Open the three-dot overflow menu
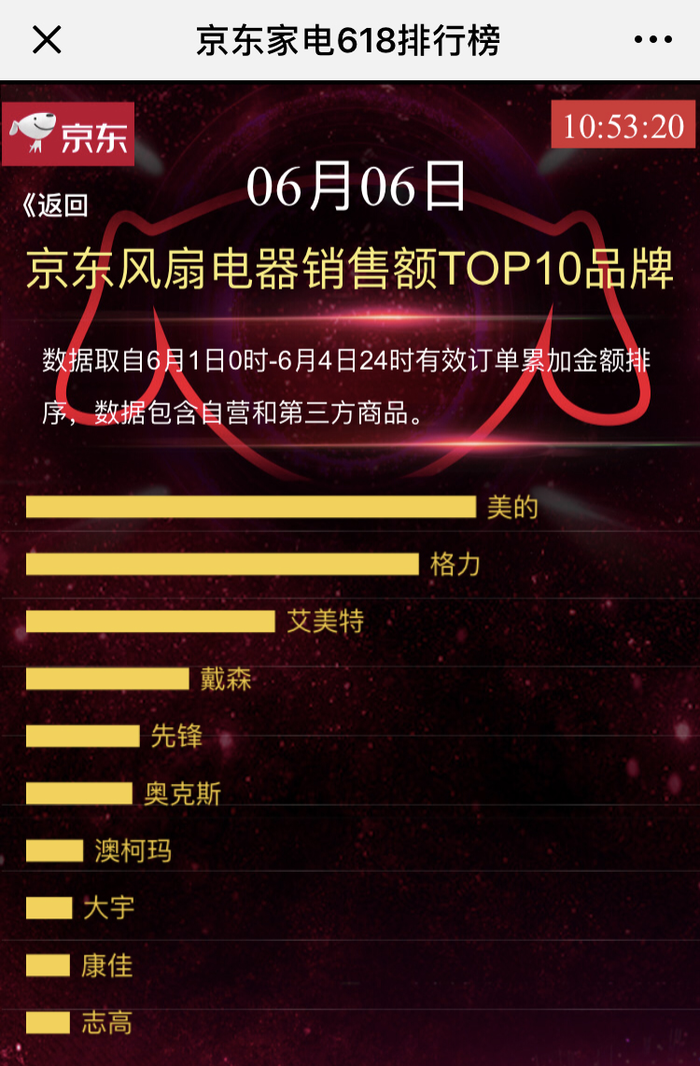 (x=653, y=40)
